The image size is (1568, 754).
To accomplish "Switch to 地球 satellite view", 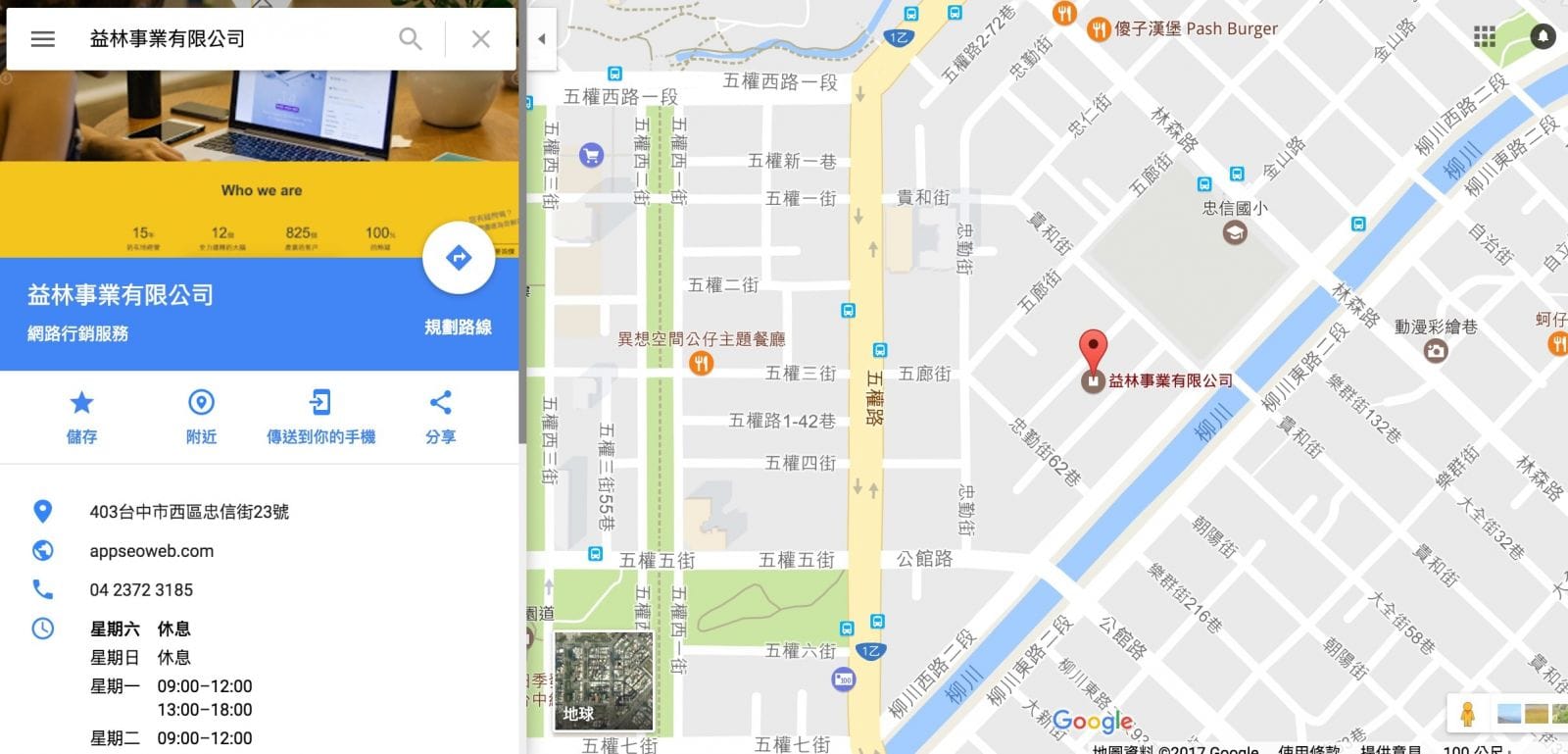I will point(604,680).
